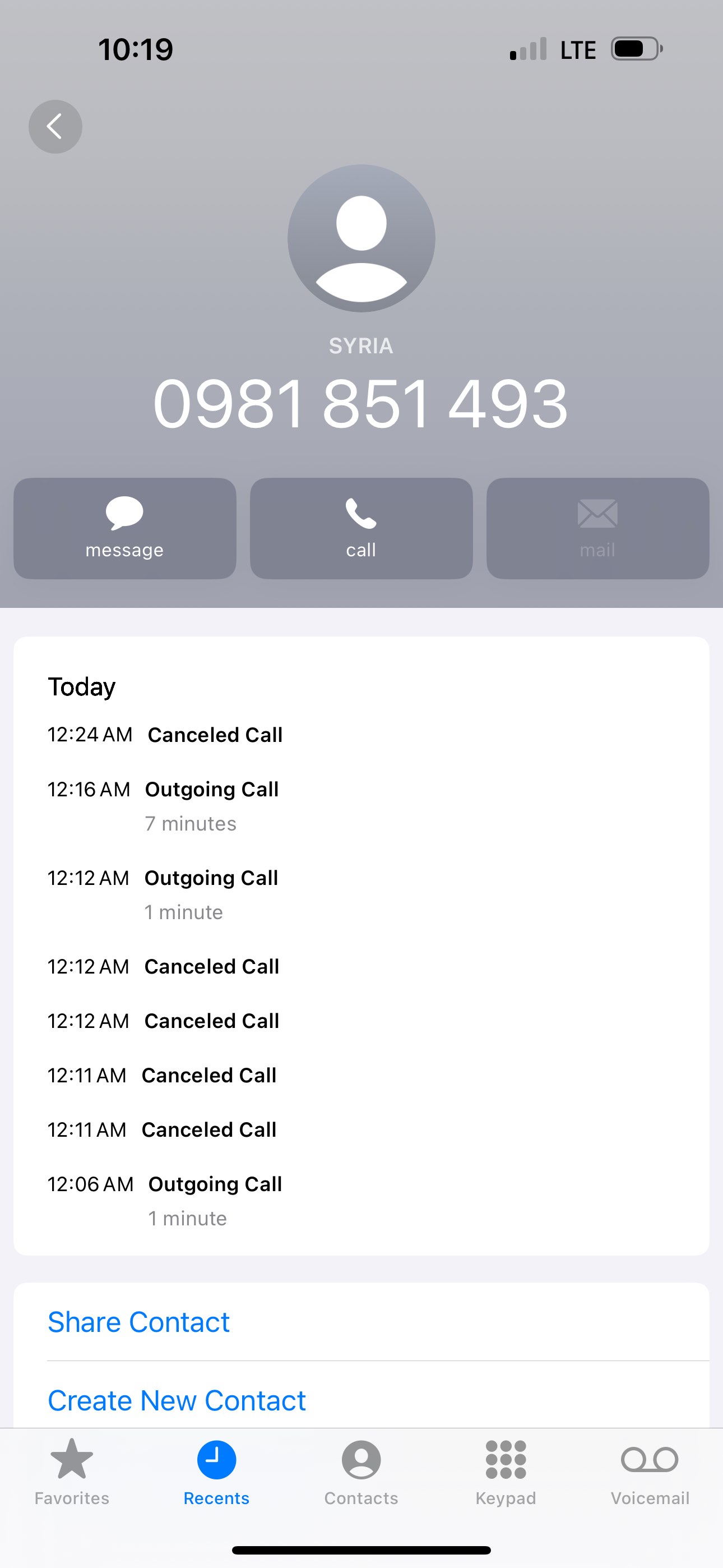Screen dimensions: 723x1568
Task: Share Contact
Action: (x=139, y=1322)
